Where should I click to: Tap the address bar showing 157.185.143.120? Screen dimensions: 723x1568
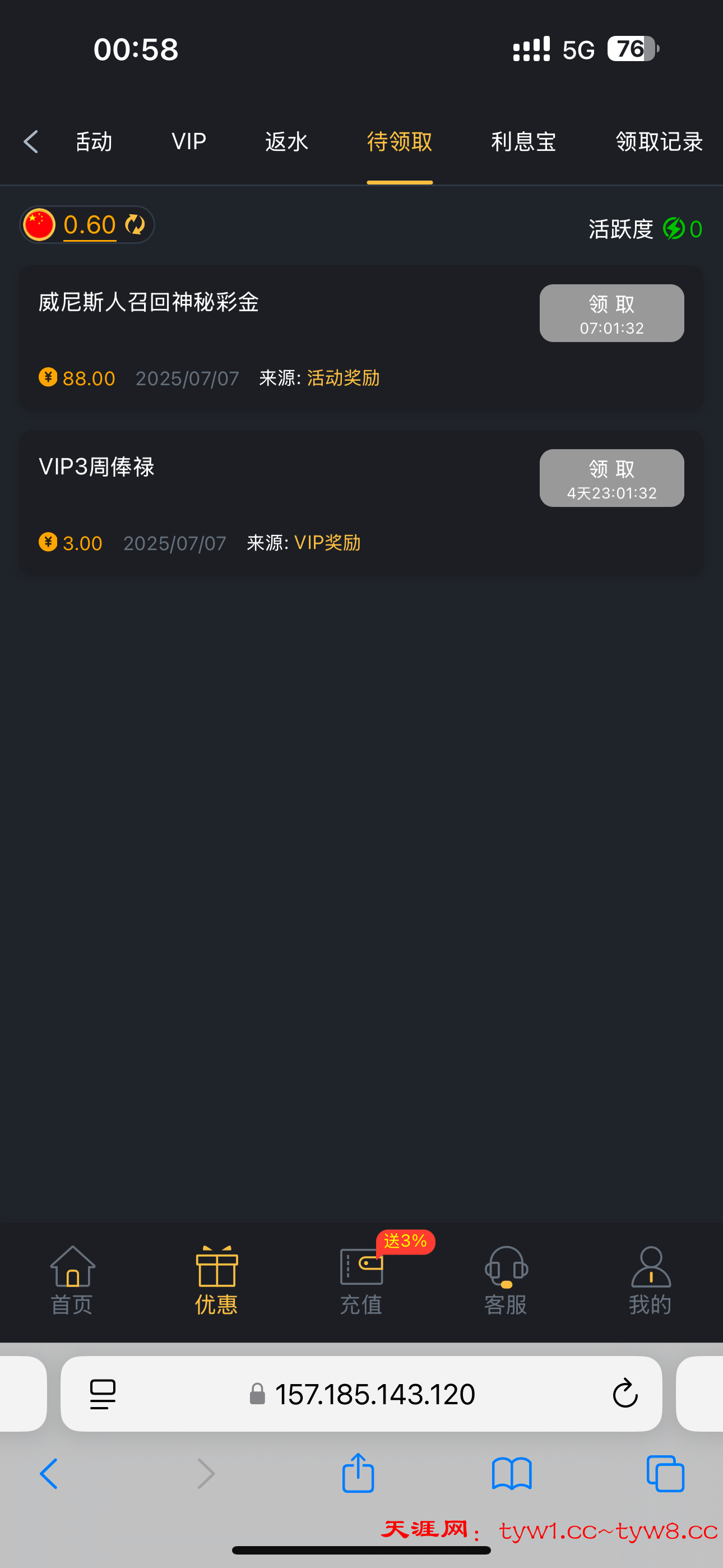[361, 1394]
